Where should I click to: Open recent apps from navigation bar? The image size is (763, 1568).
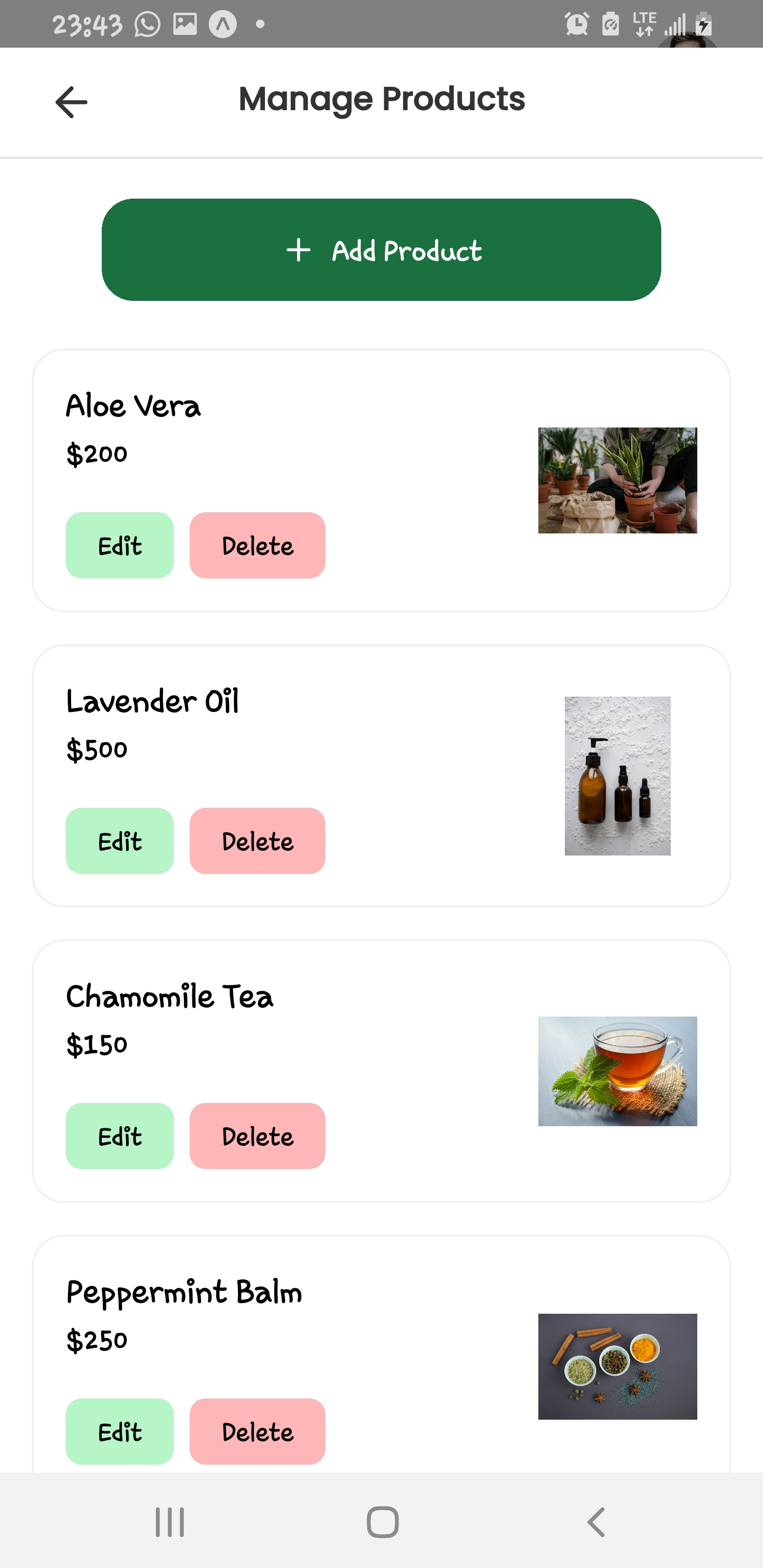tap(169, 1522)
